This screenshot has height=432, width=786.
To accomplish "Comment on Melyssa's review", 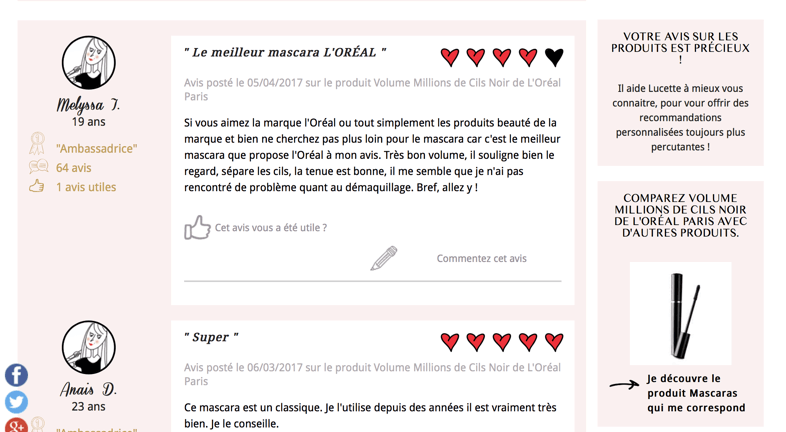I will 481,258.
